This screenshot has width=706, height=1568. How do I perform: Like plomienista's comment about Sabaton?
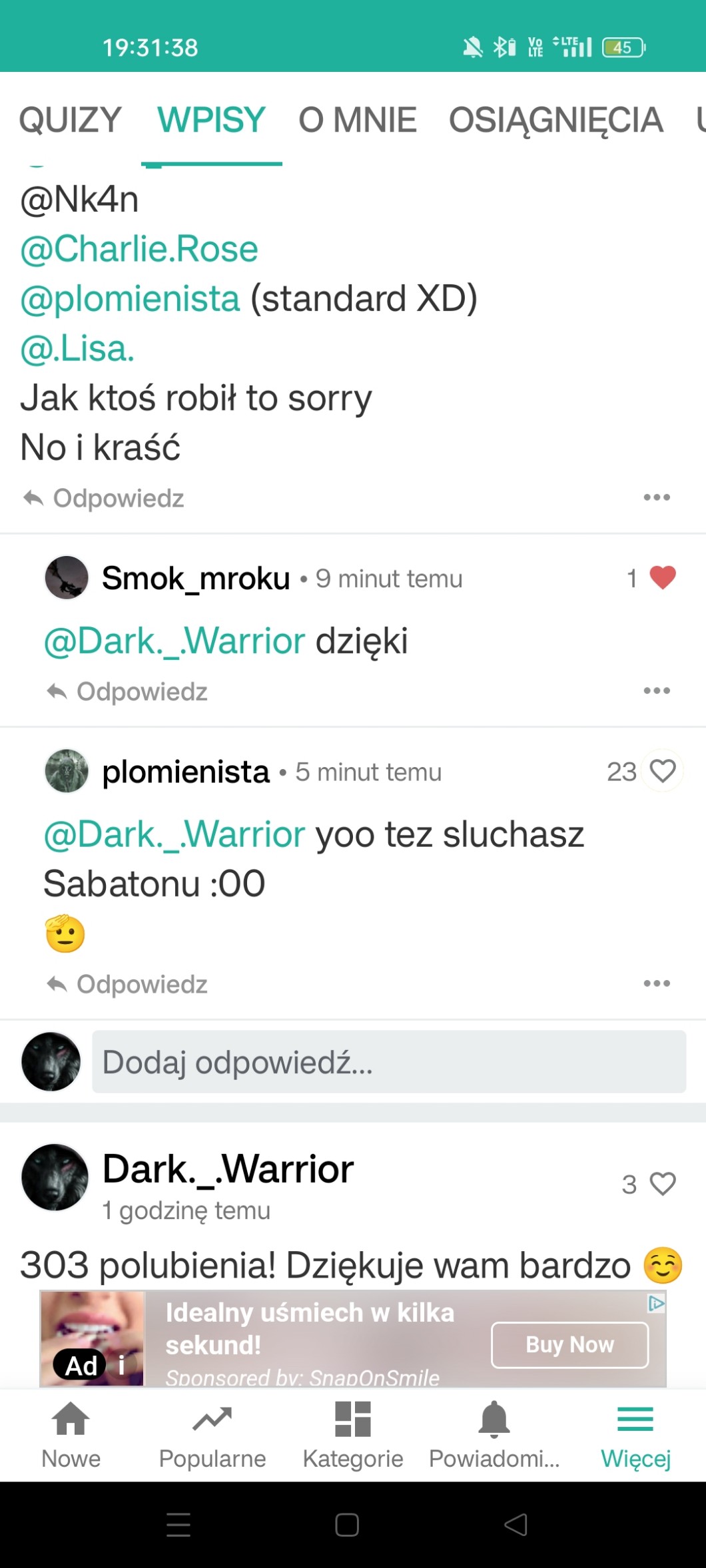point(662,772)
